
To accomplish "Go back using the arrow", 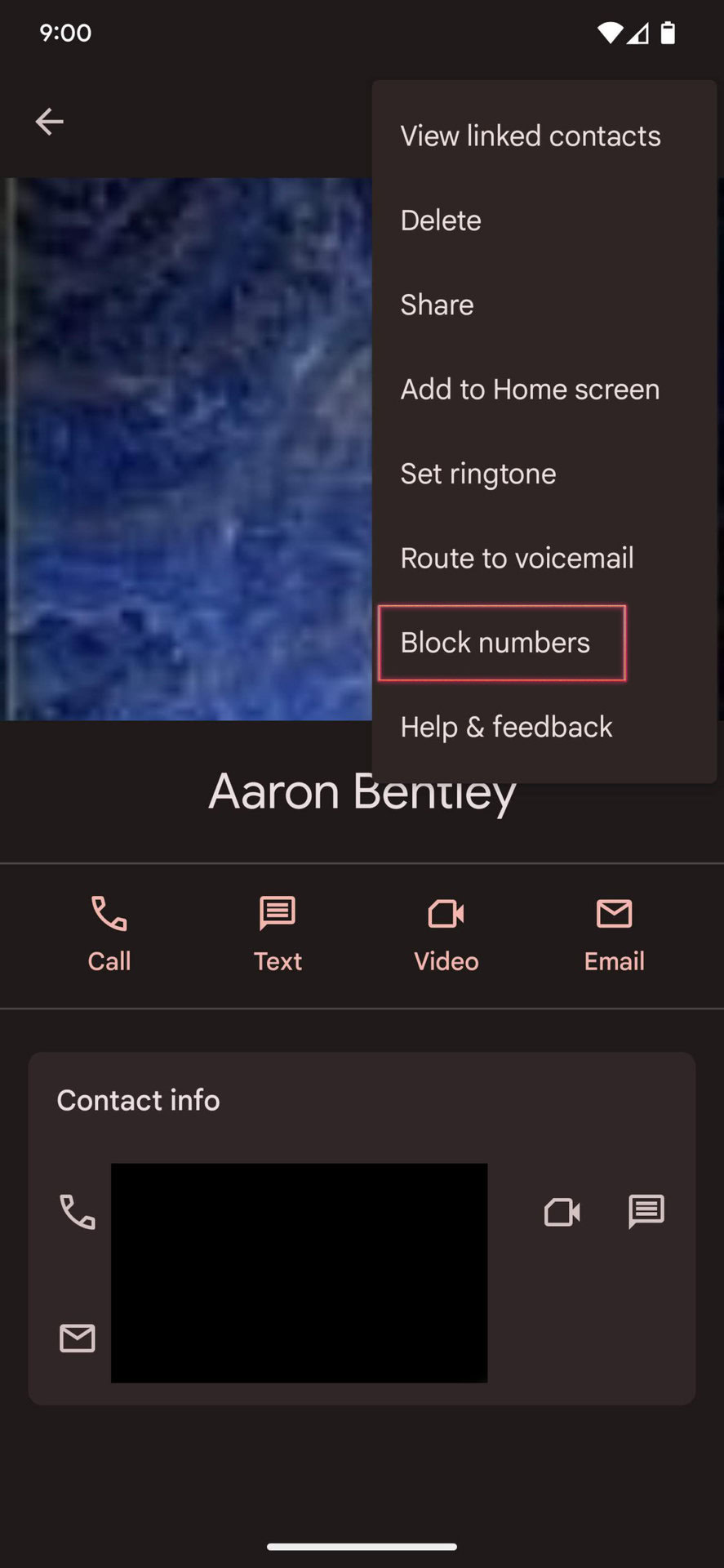I will pos(49,122).
